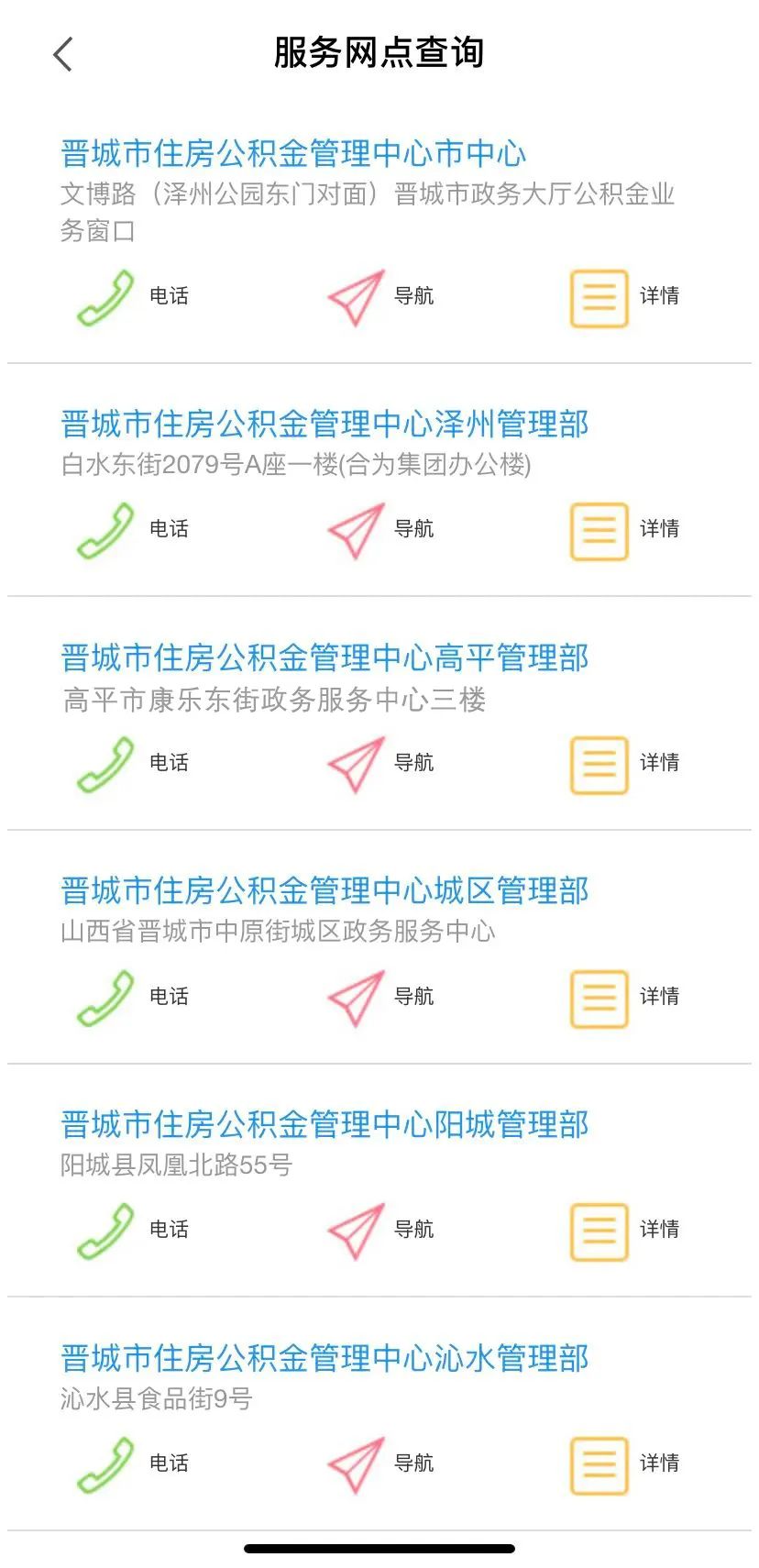This screenshot has width=759, height=1568.
Task: Call 阳城管理部 via 电话
Action: point(132,1231)
